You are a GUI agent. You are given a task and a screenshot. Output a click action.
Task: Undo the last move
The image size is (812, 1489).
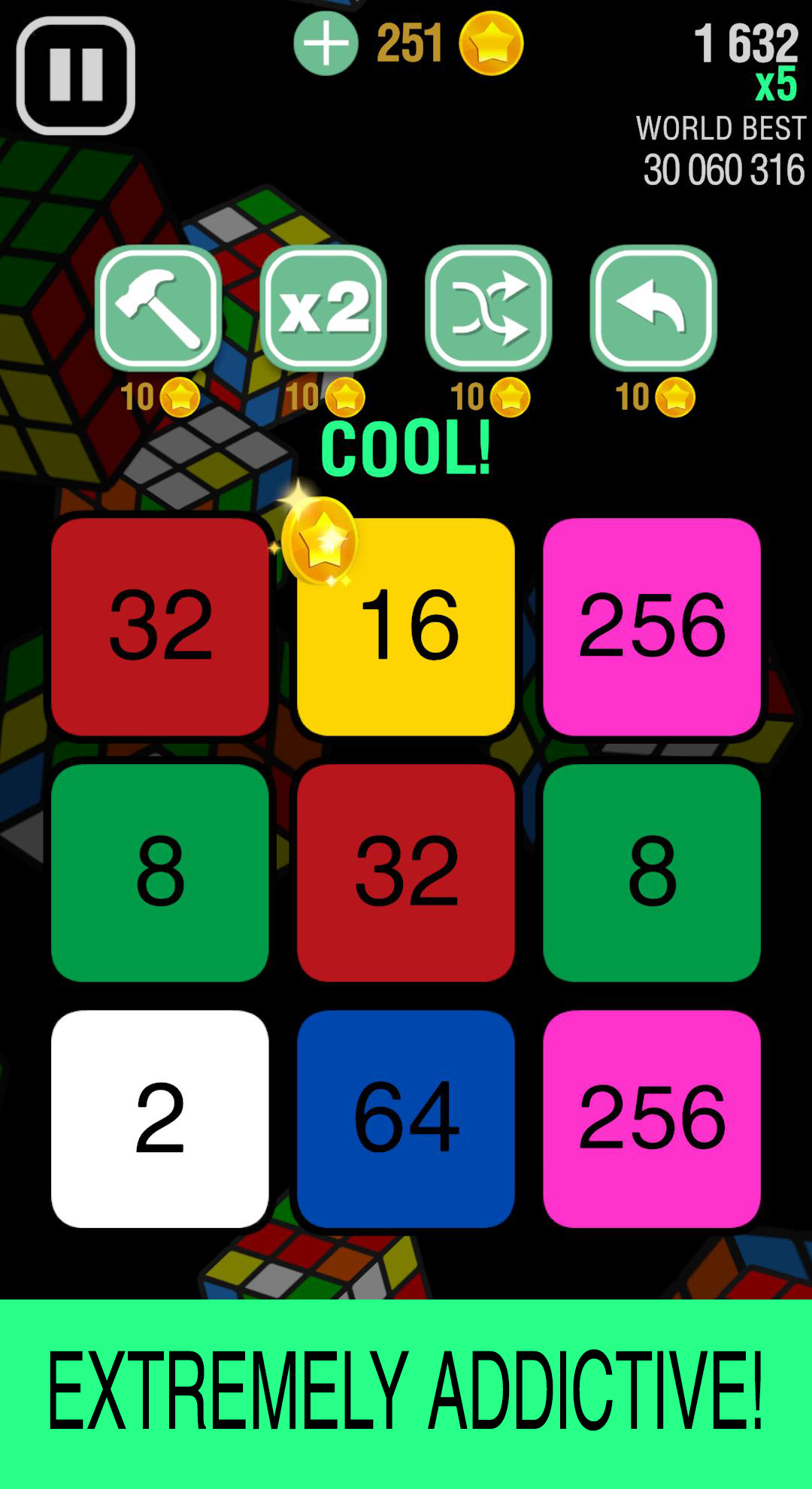(653, 308)
